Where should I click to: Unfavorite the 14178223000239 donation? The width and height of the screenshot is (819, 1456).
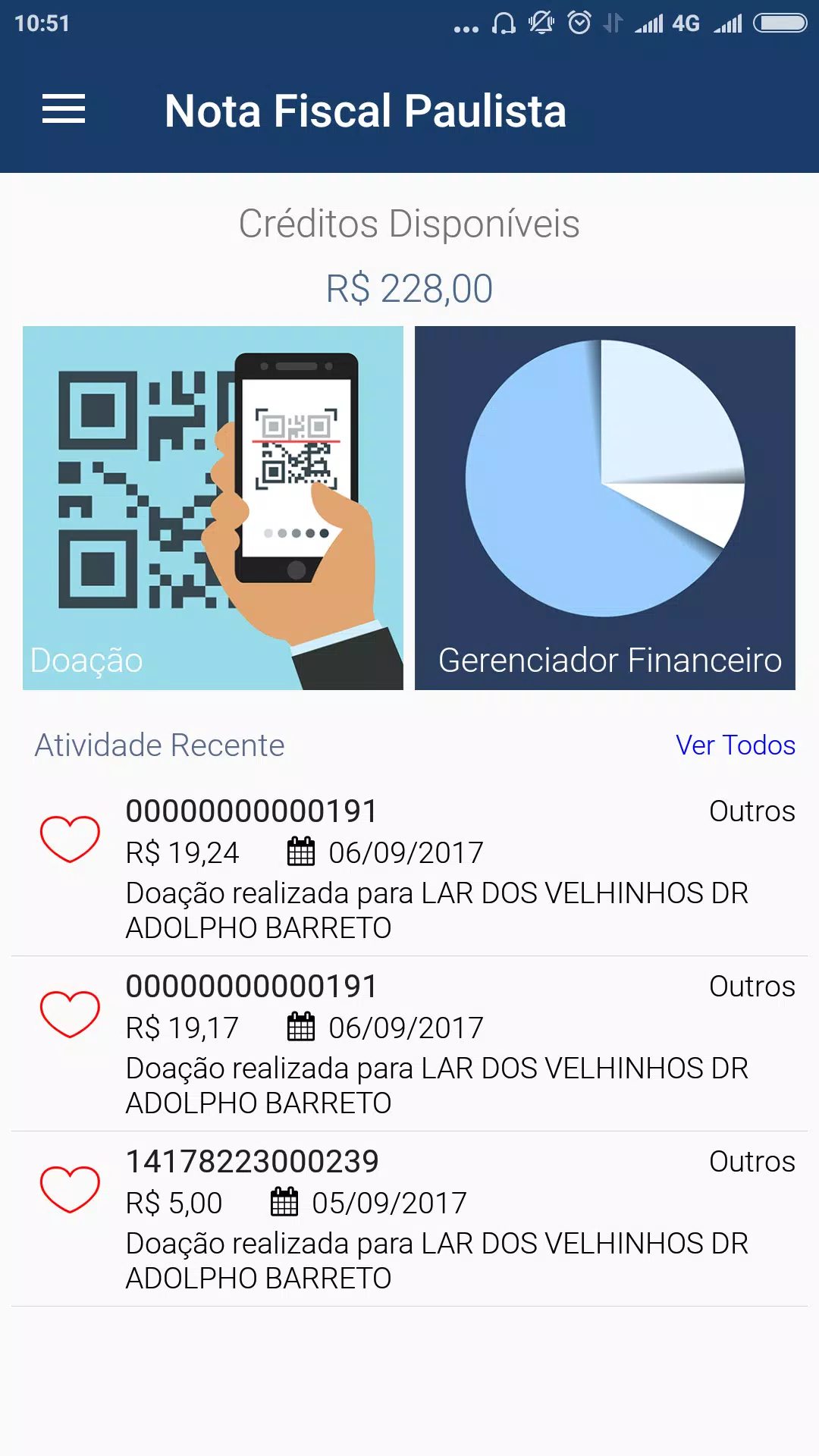[x=70, y=1187]
